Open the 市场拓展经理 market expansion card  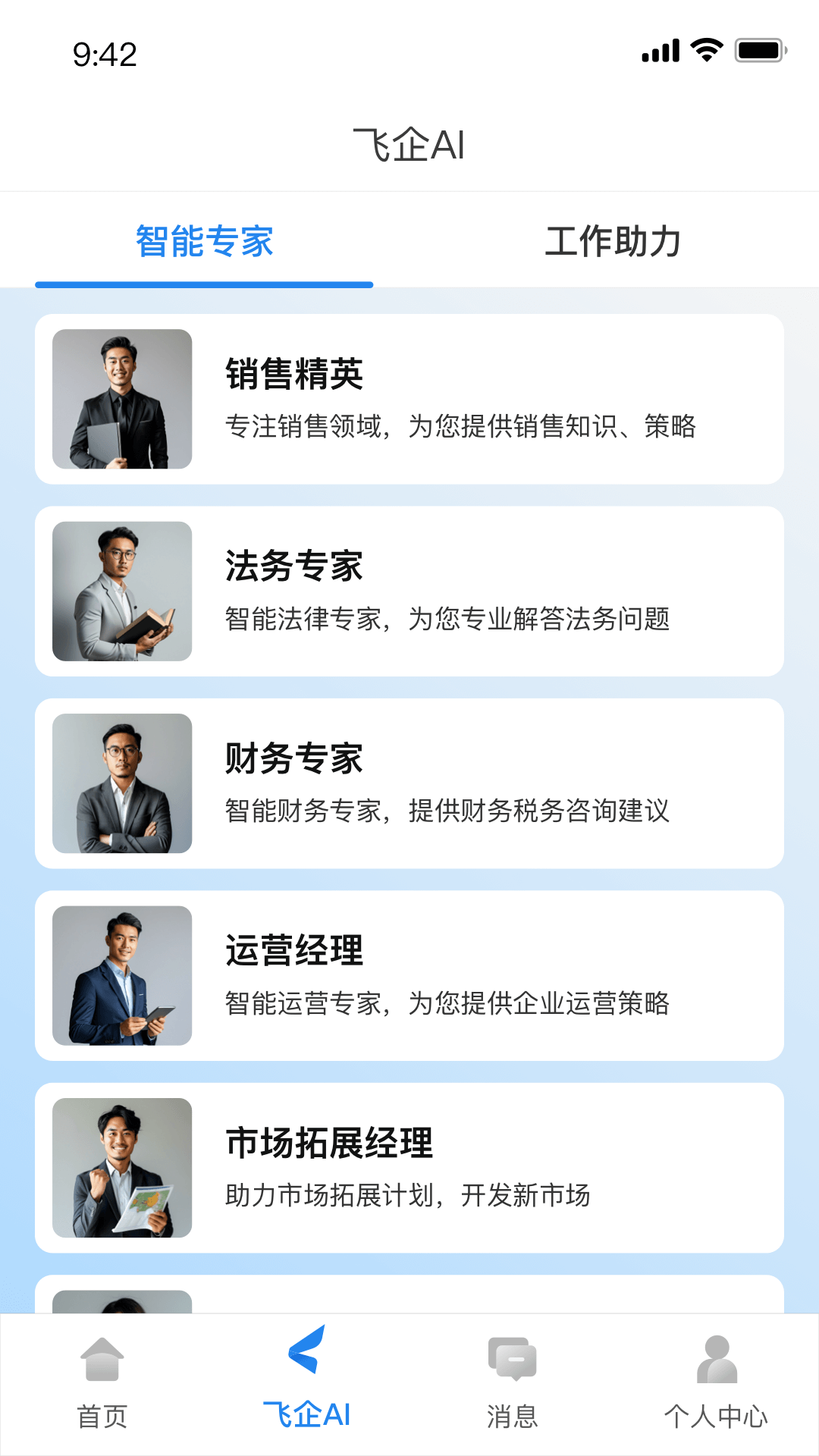coord(409,1169)
